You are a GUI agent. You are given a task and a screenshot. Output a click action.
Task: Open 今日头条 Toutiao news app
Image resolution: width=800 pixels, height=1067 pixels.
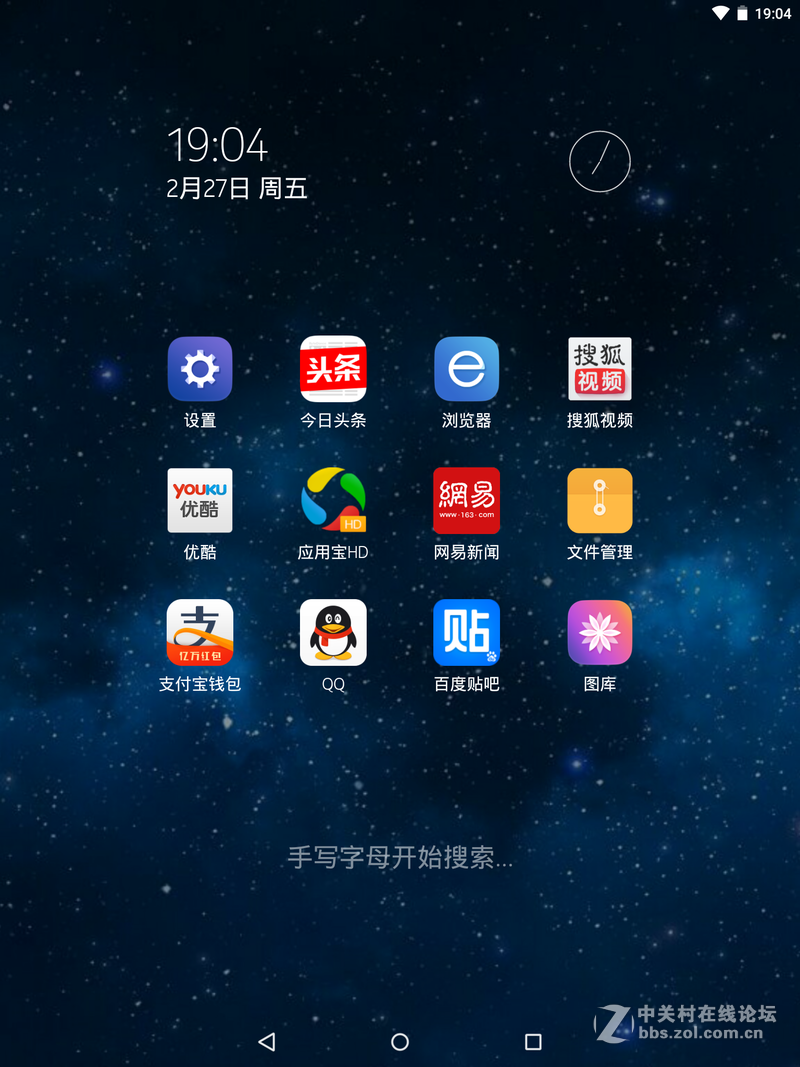(x=332, y=368)
